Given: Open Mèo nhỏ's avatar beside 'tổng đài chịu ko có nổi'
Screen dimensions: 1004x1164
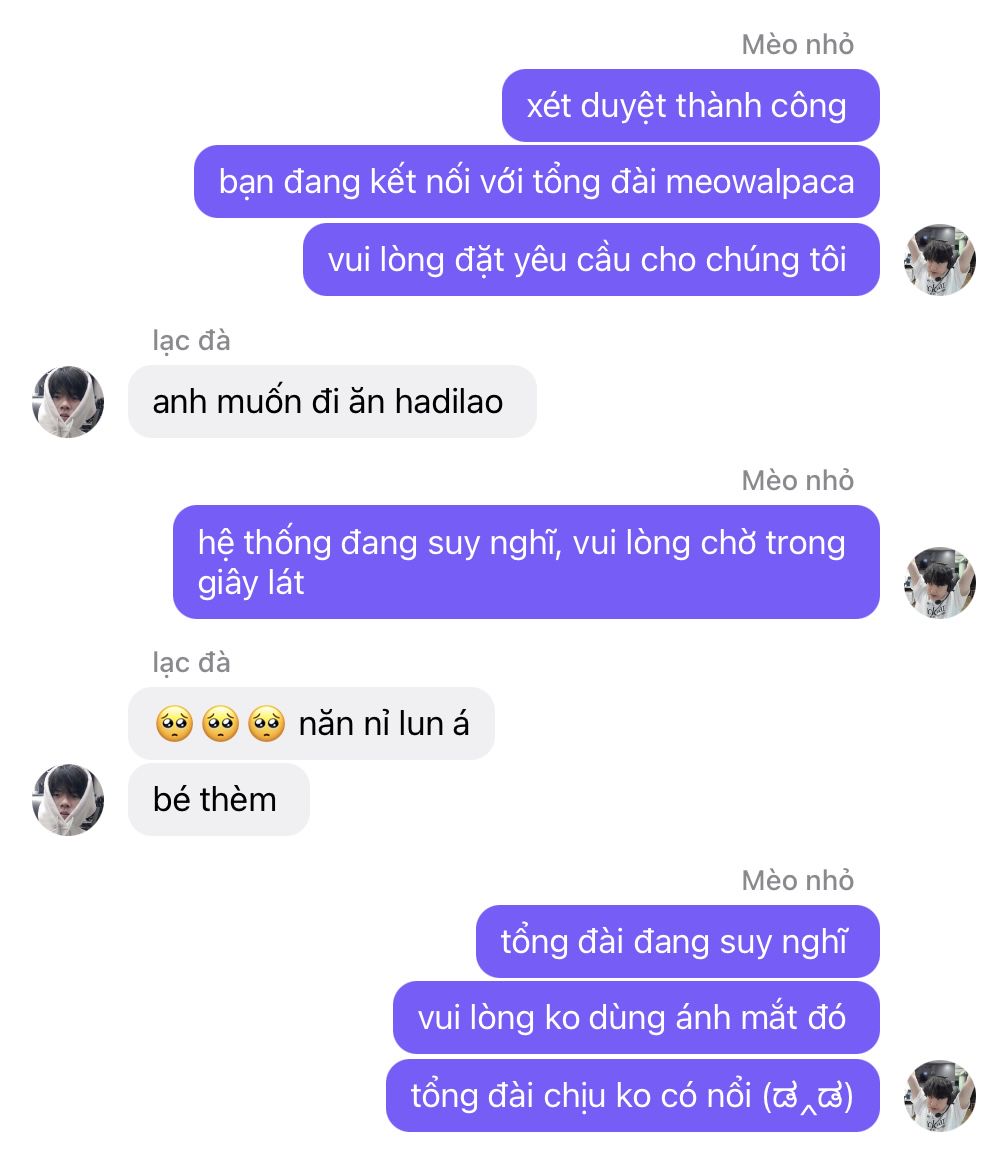Looking at the screenshot, I should coord(939,1095).
